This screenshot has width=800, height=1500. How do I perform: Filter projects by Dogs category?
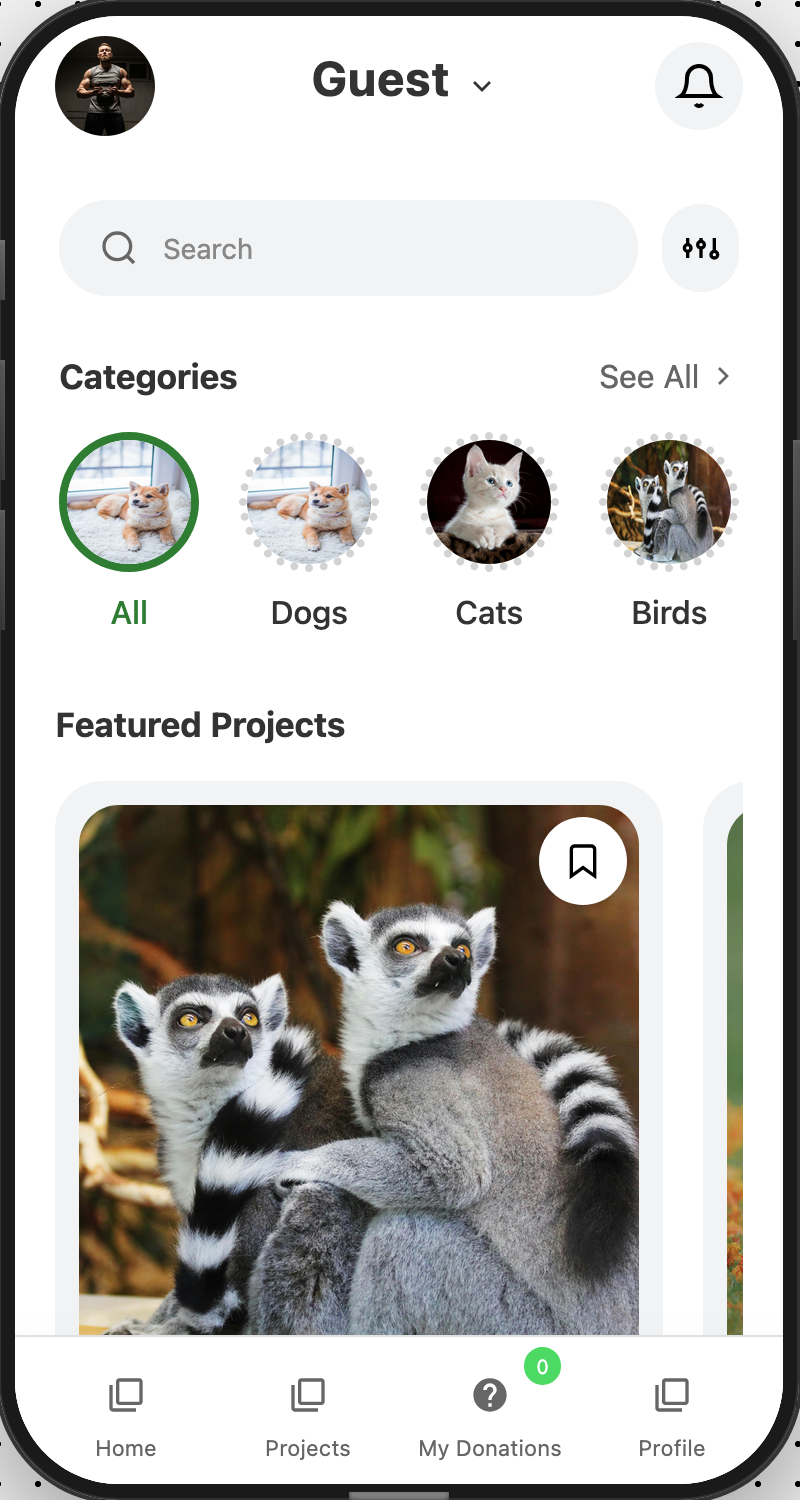coord(309,502)
